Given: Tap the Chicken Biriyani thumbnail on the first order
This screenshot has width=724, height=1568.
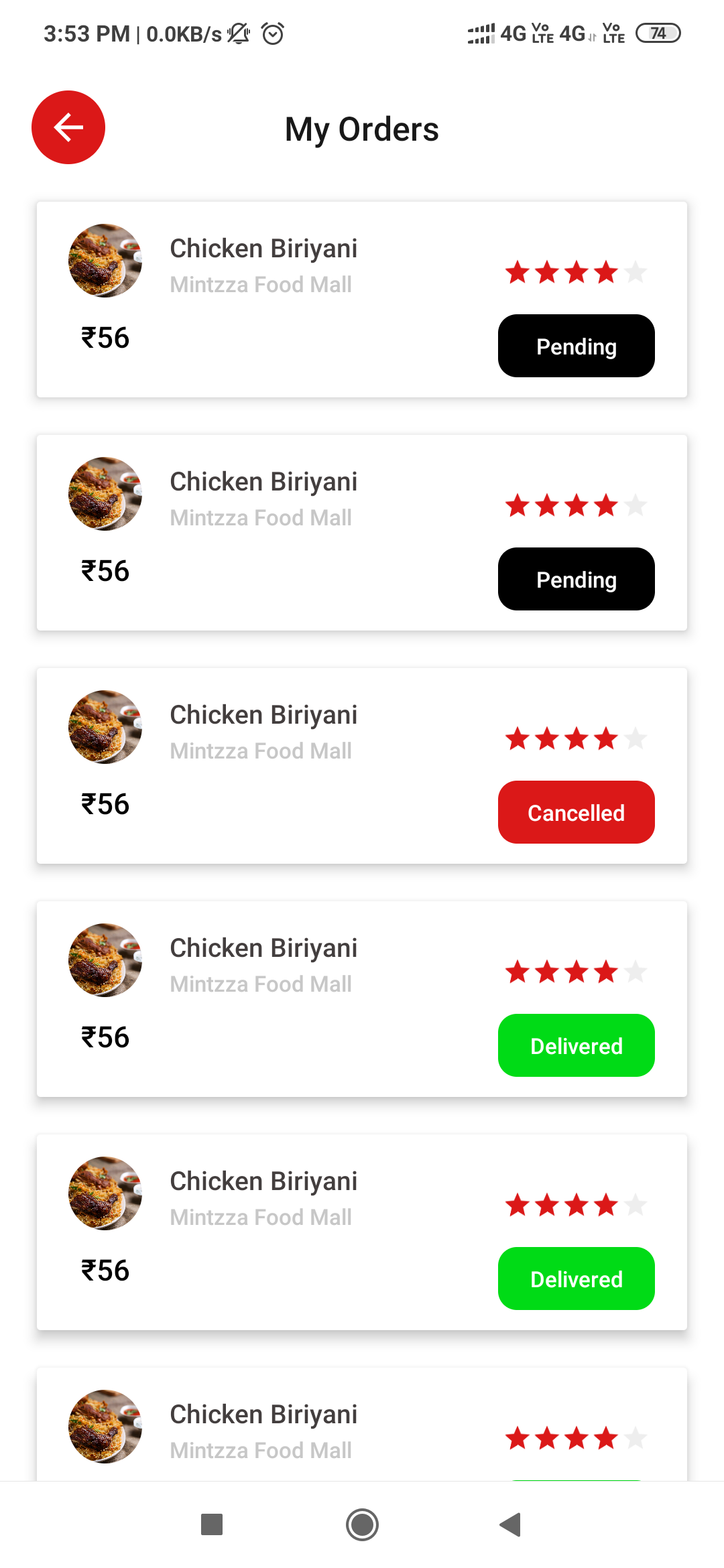Looking at the screenshot, I should click(105, 261).
